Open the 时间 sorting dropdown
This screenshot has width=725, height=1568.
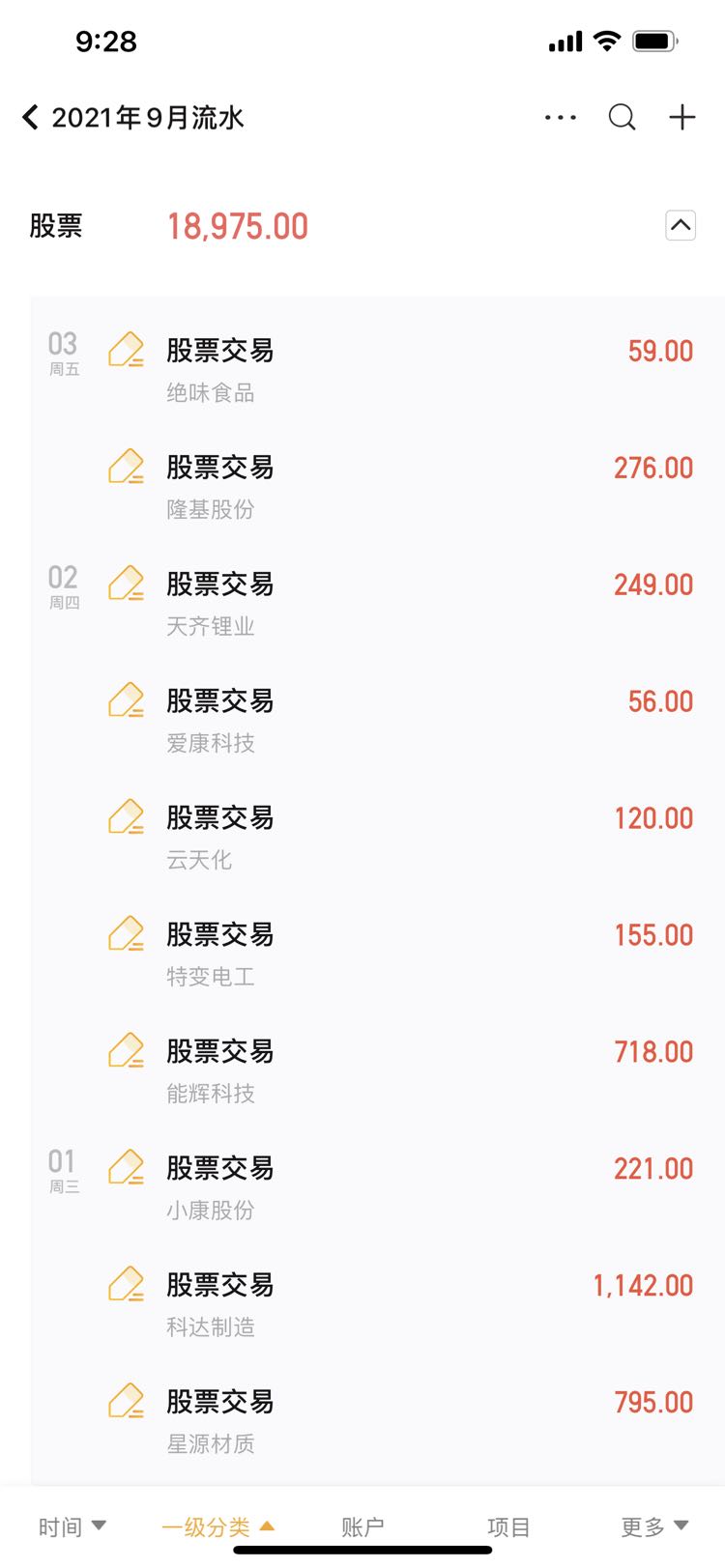pyautogui.click(x=72, y=1526)
